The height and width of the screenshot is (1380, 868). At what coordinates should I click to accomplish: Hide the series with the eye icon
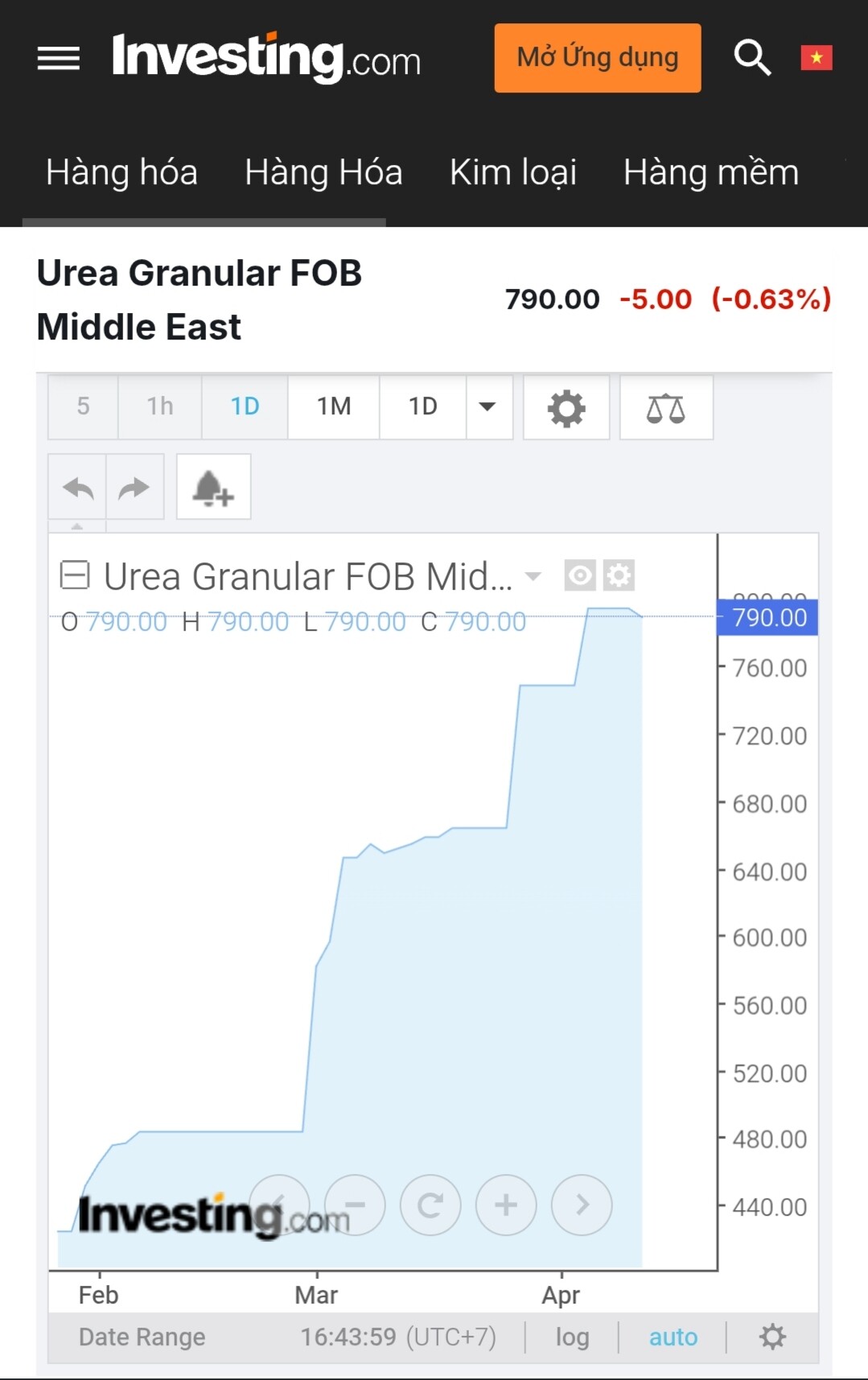point(580,575)
